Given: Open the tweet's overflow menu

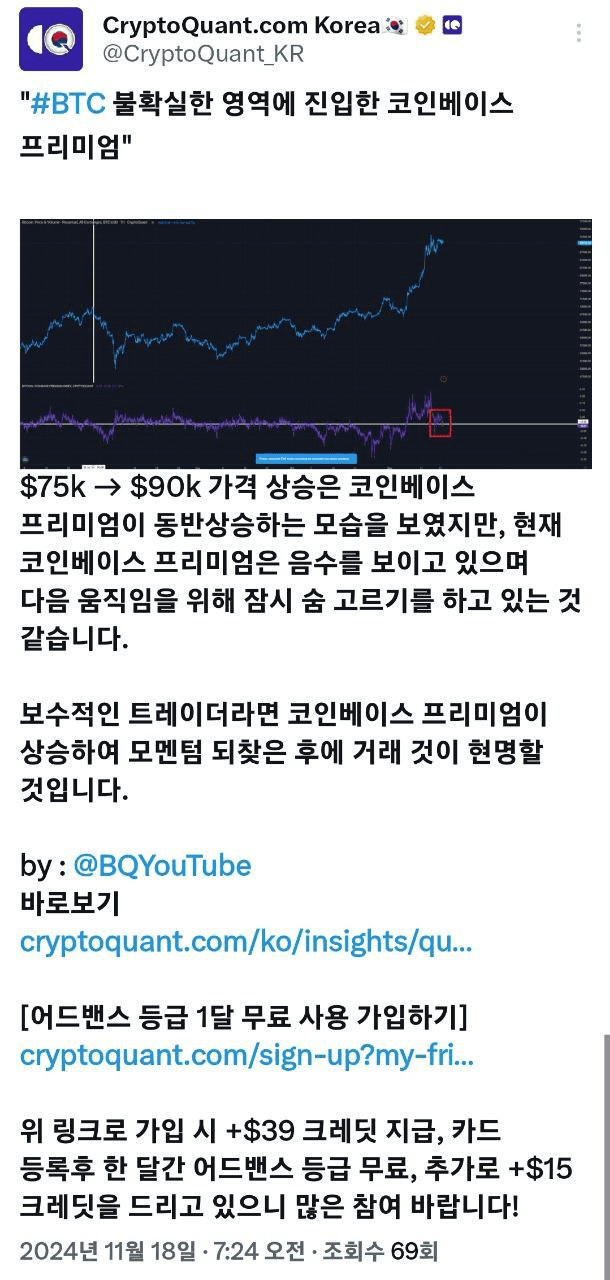Looking at the screenshot, I should (x=580, y=35).
